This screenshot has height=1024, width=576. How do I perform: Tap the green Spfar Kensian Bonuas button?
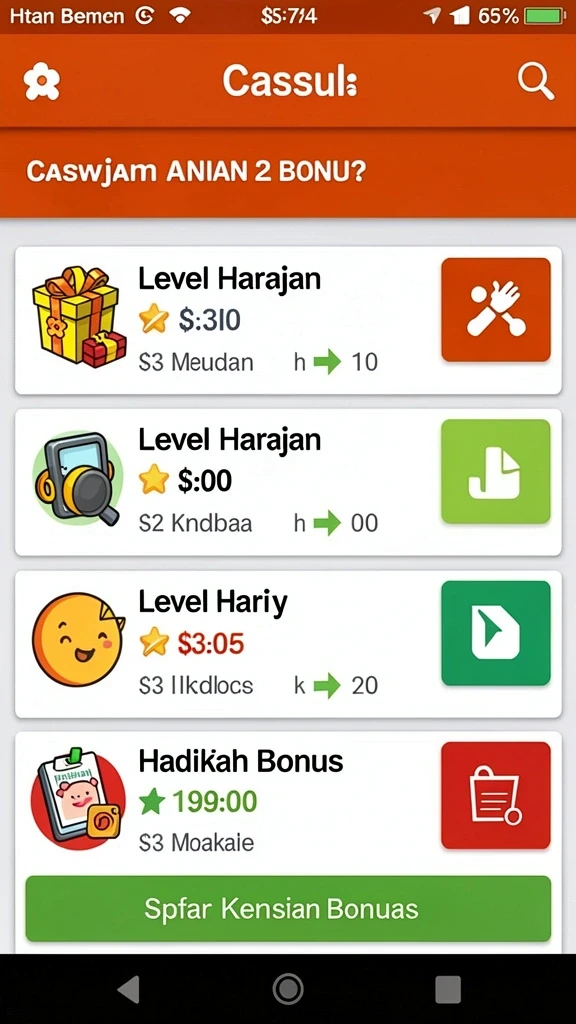pyautogui.click(x=288, y=908)
